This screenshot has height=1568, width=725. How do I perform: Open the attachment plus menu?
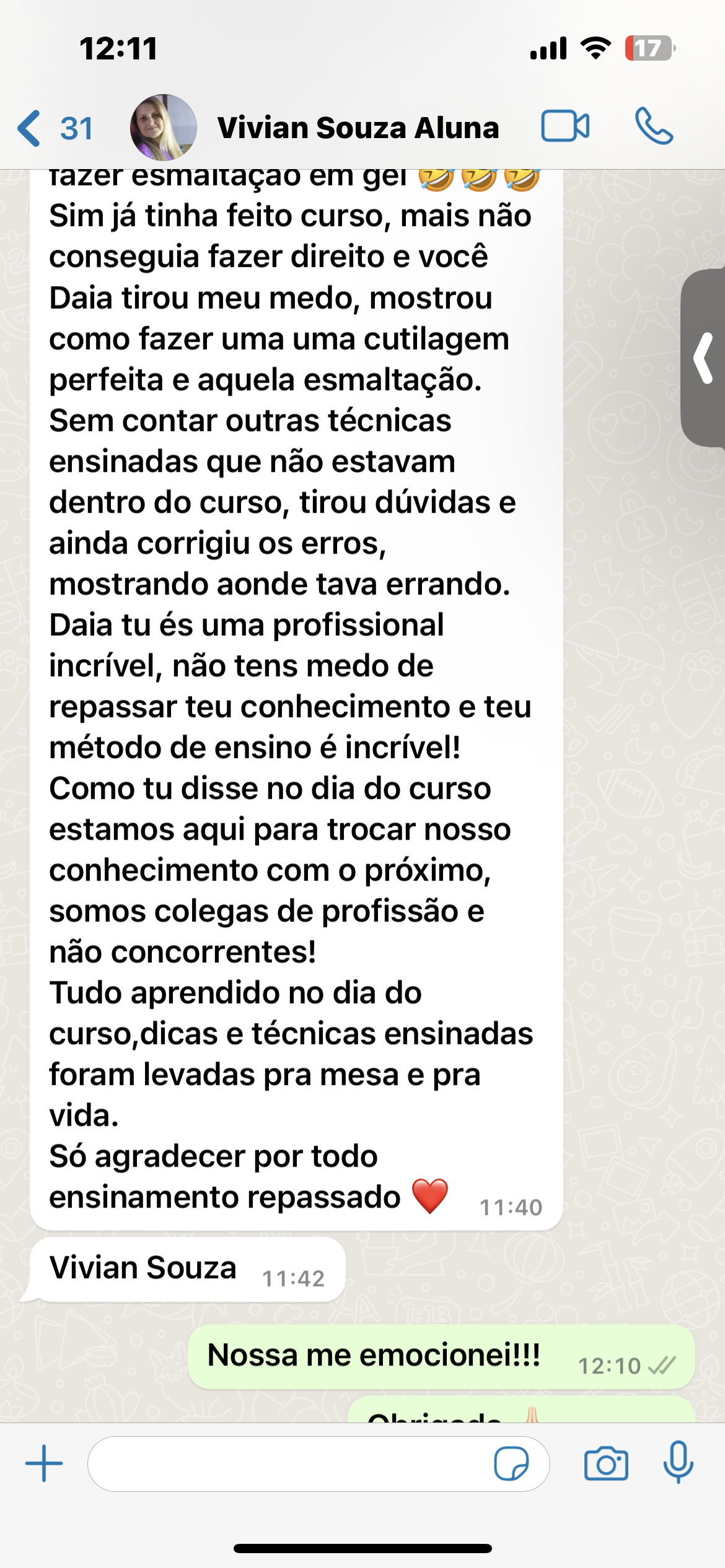tap(44, 1463)
